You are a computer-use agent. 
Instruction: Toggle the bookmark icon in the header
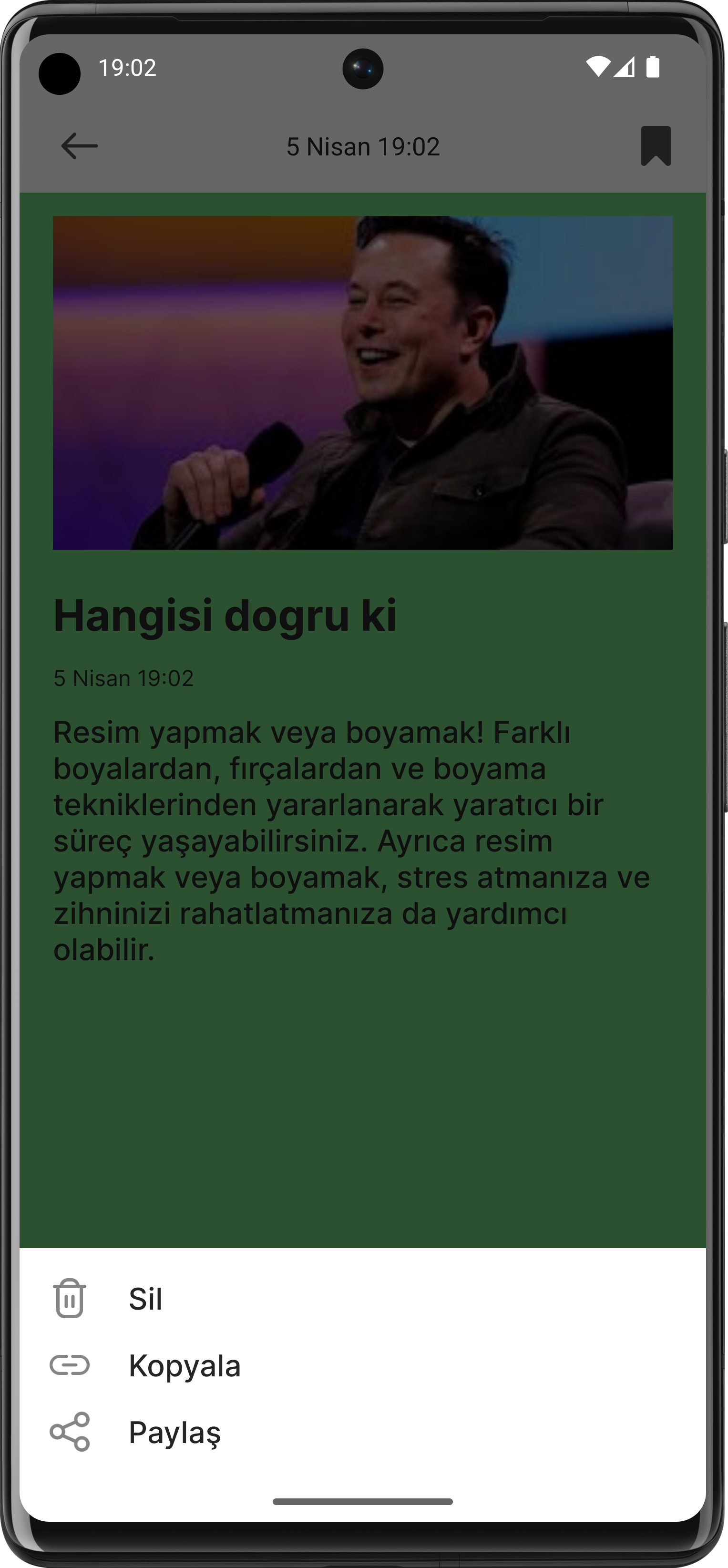pos(656,146)
